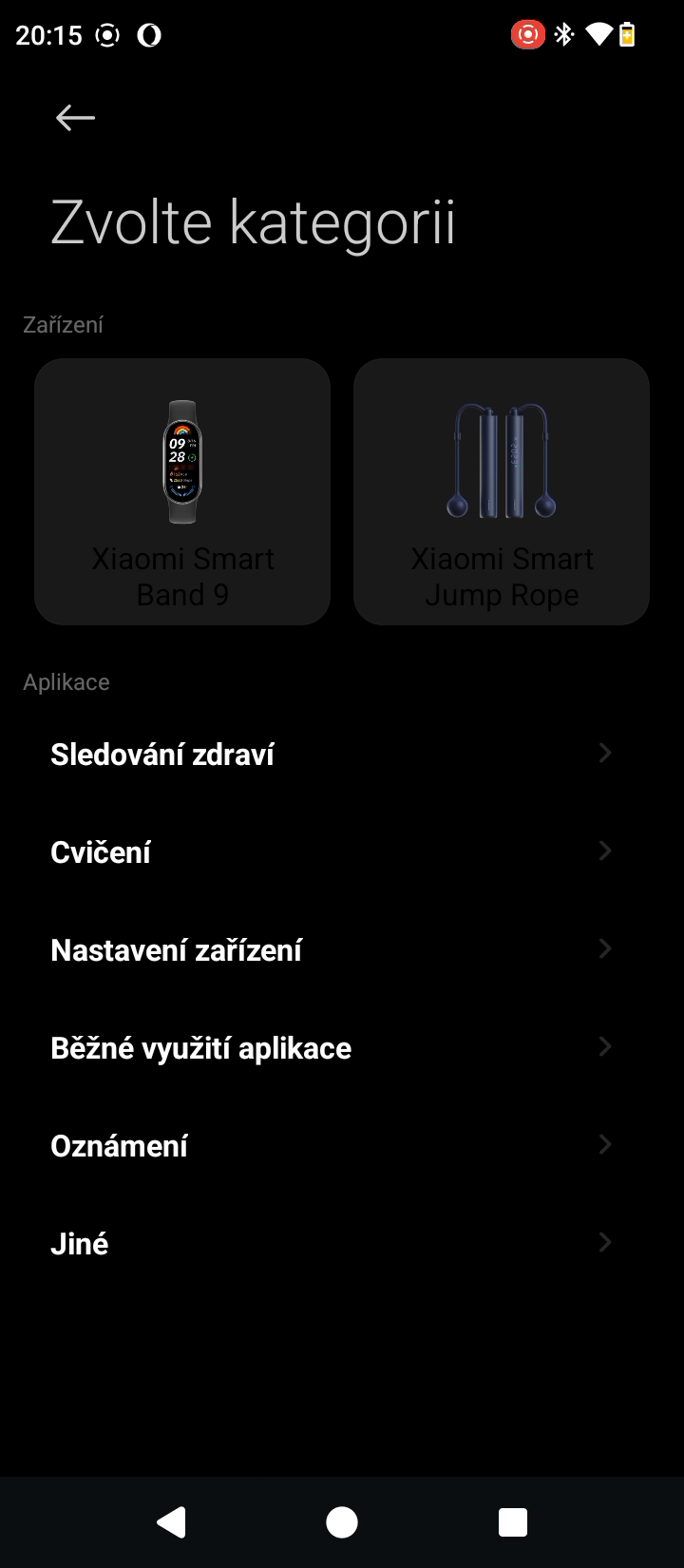Open the Cvičení category
The image size is (684, 1568).
[331, 852]
